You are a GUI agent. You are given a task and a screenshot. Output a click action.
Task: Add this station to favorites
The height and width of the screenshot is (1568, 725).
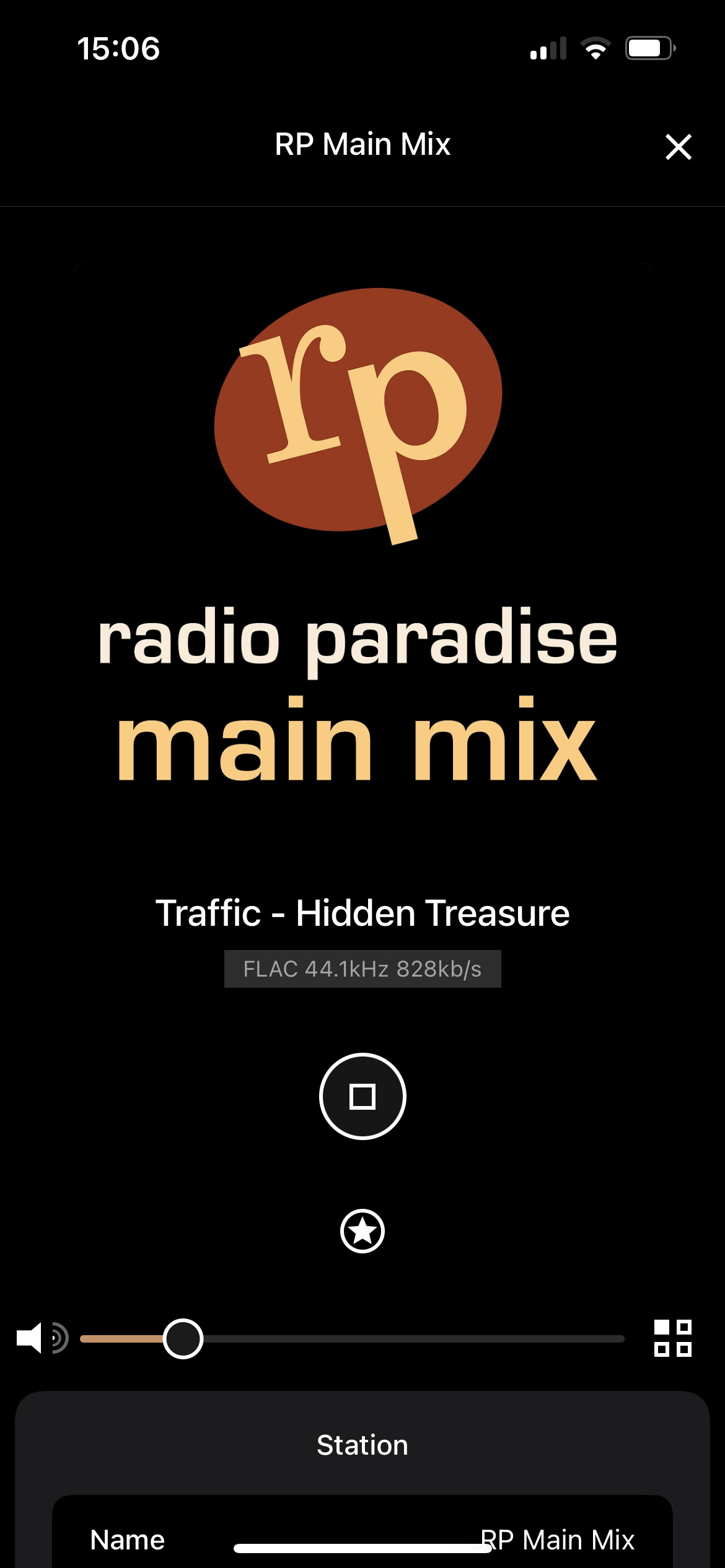click(x=362, y=1230)
